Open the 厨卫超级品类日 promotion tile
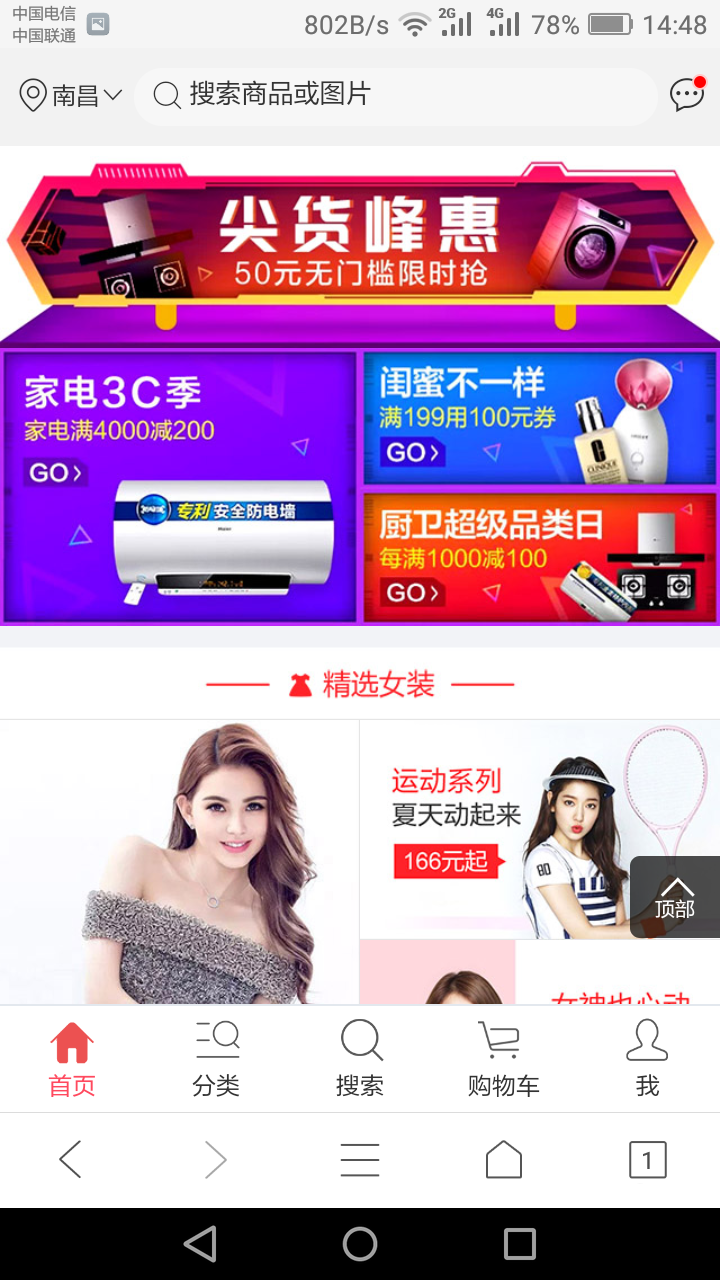The height and width of the screenshot is (1280, 720). (540, 557)
